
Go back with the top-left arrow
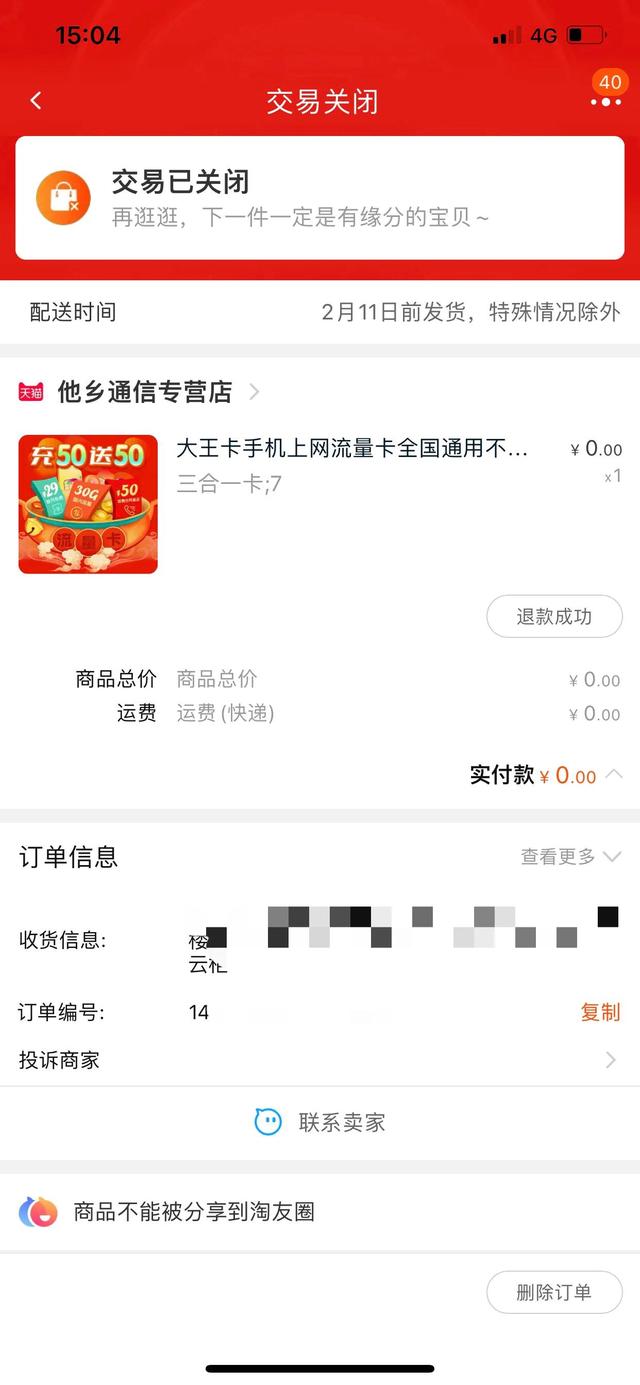coord(36,100)
